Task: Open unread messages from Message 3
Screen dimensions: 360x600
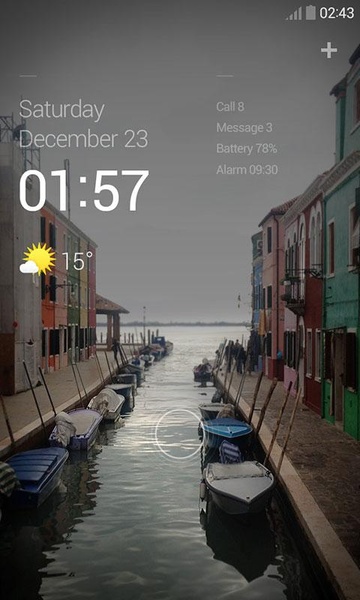Action: pyautogui.click(x=244, y=127)
